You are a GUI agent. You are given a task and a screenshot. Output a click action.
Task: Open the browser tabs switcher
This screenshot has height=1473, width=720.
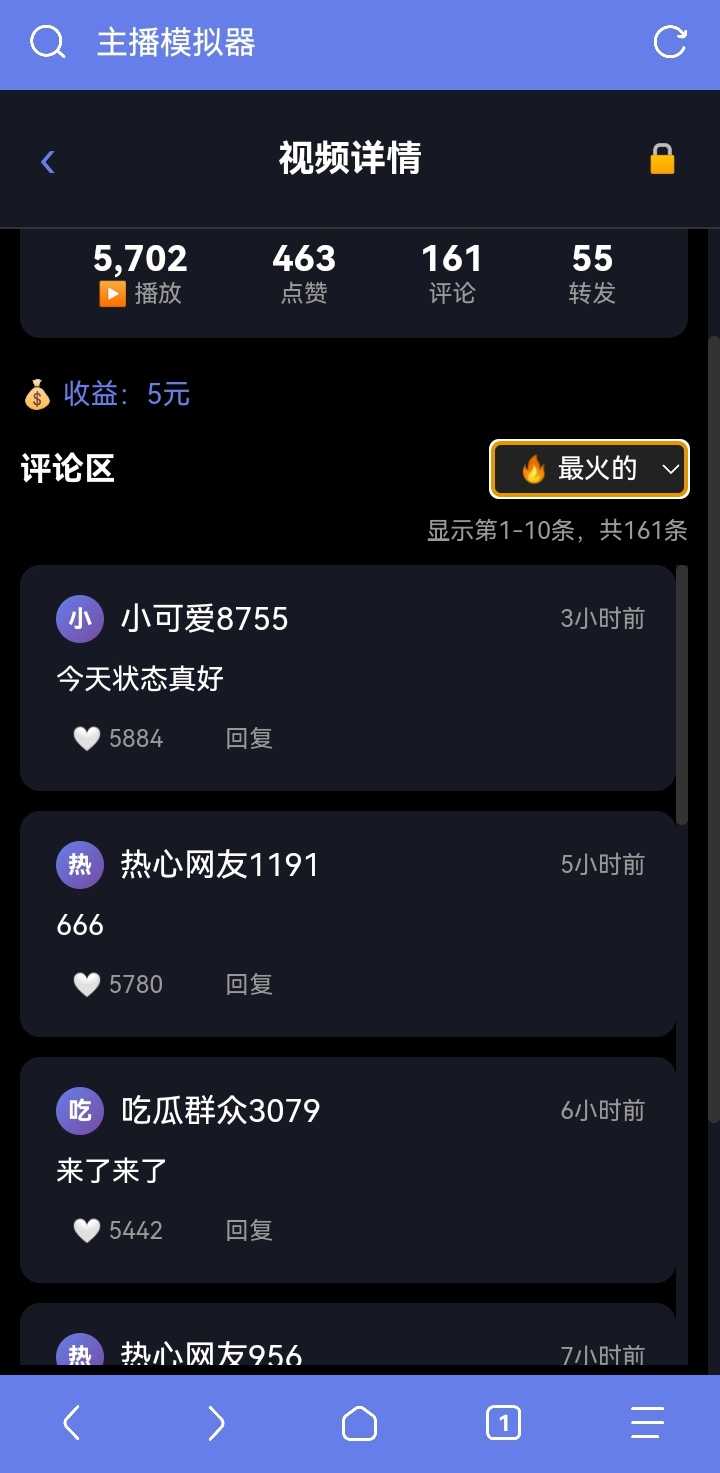point(503,1422)
